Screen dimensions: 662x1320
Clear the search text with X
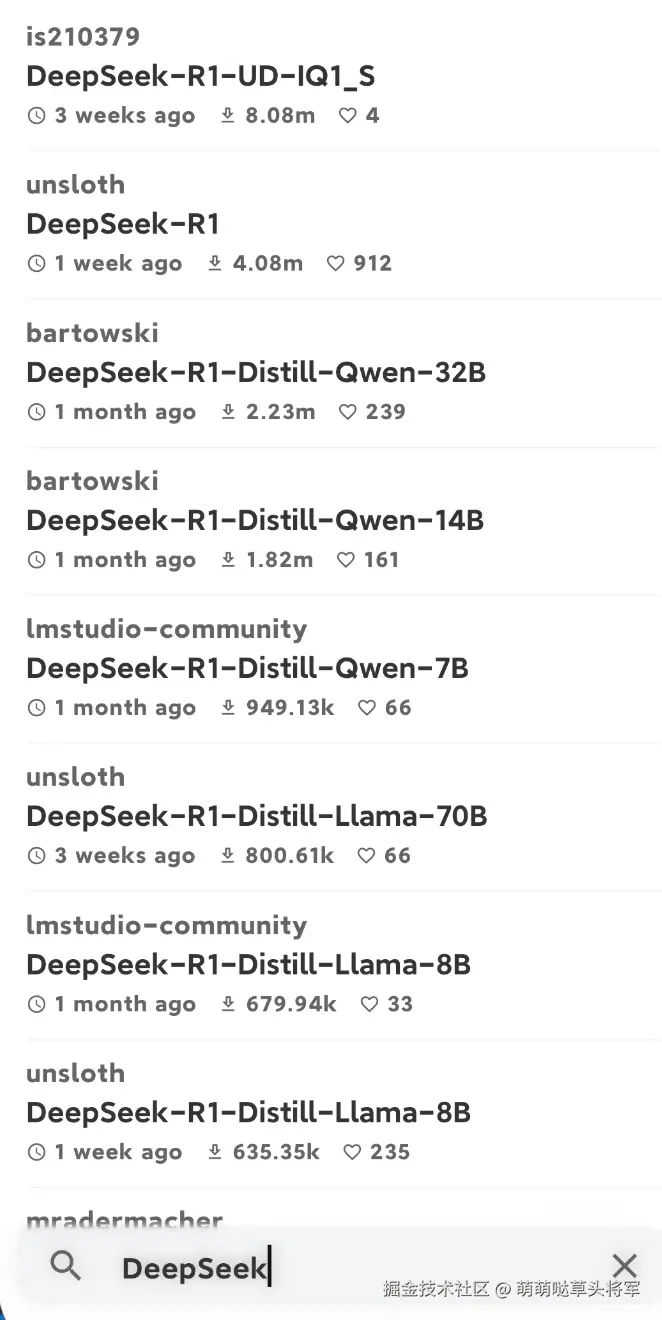[x=624, y=1266]
